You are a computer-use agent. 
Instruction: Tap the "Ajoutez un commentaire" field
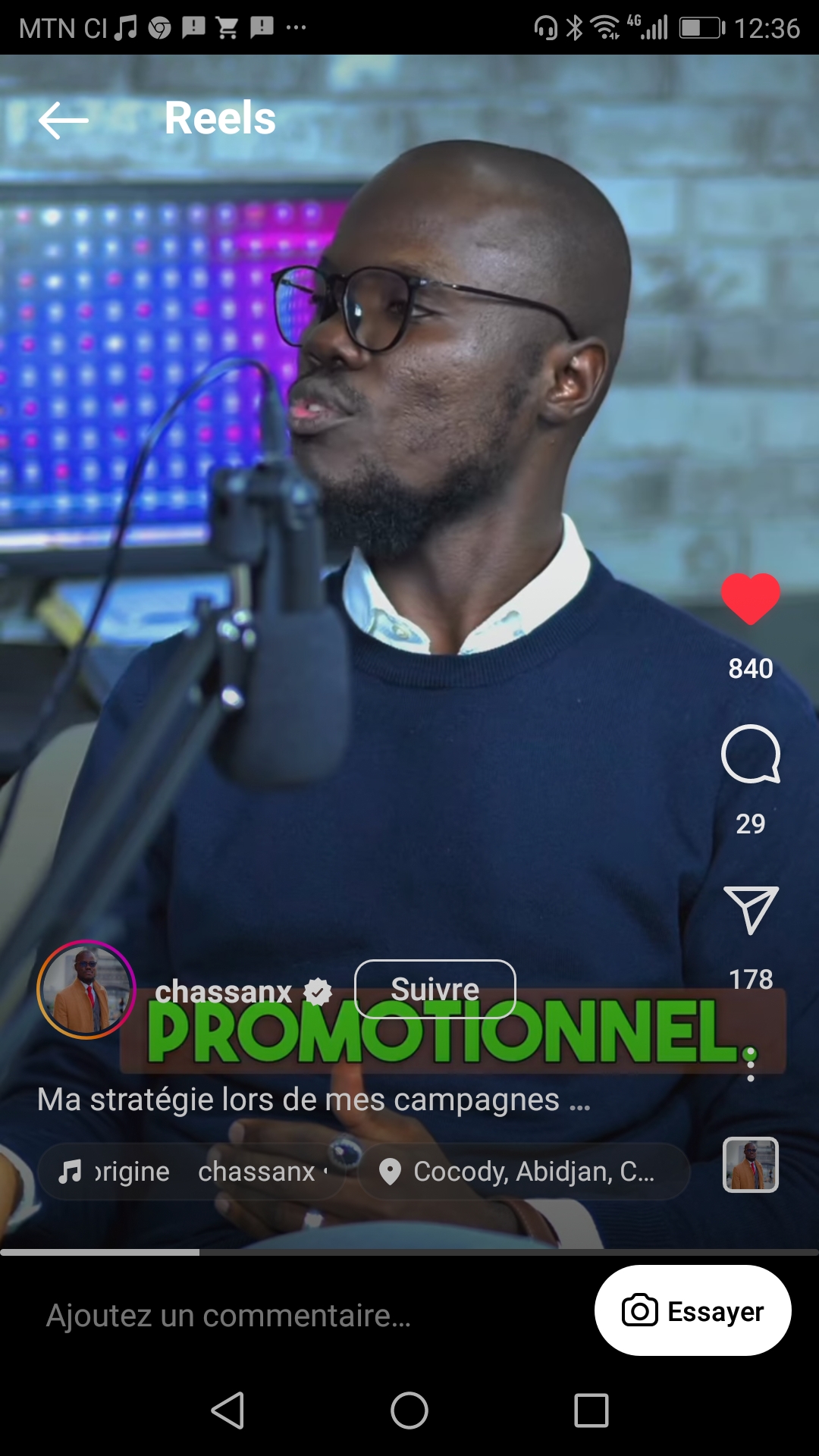227,1316
